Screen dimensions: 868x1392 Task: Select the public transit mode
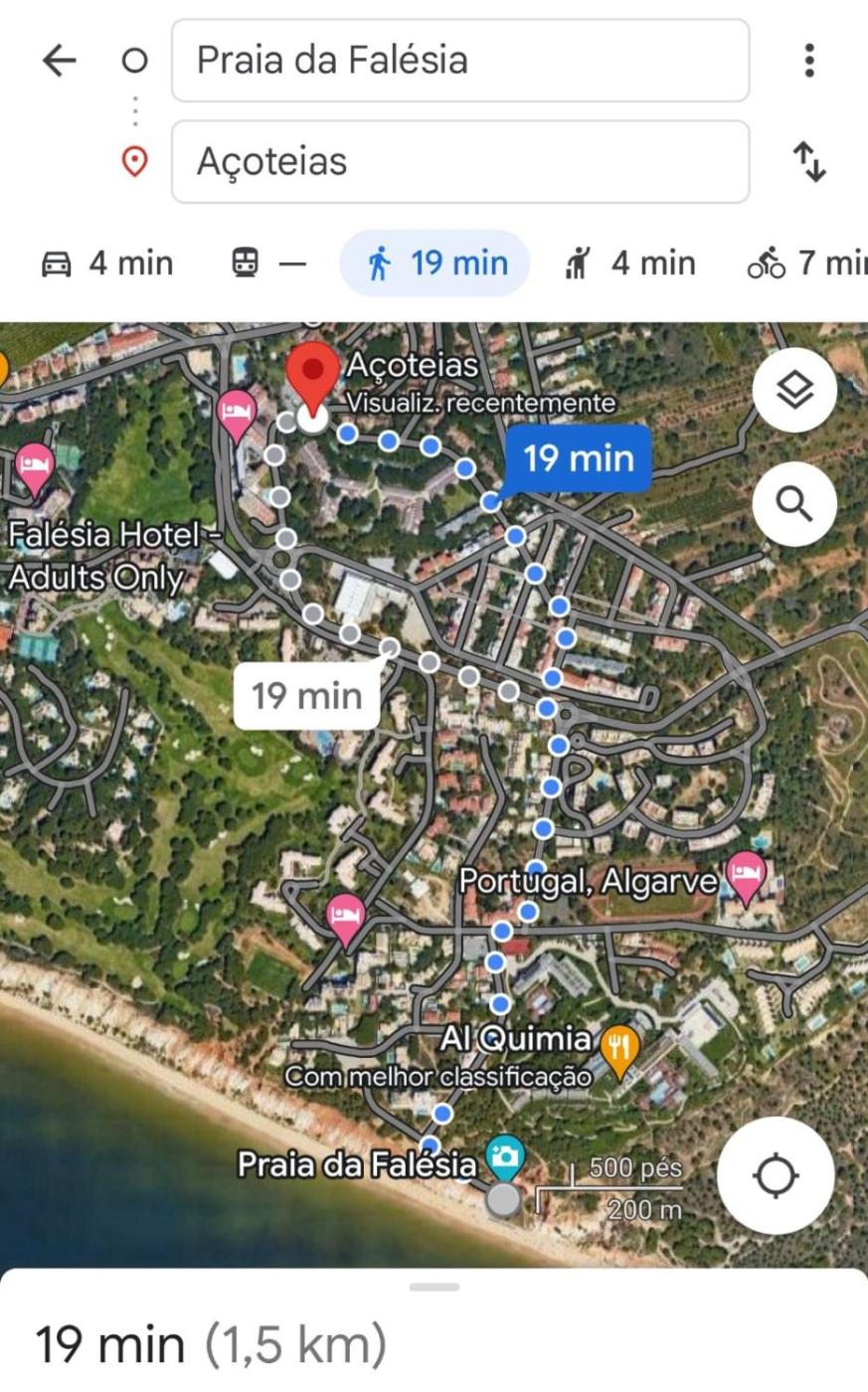[x=268, y=263]
